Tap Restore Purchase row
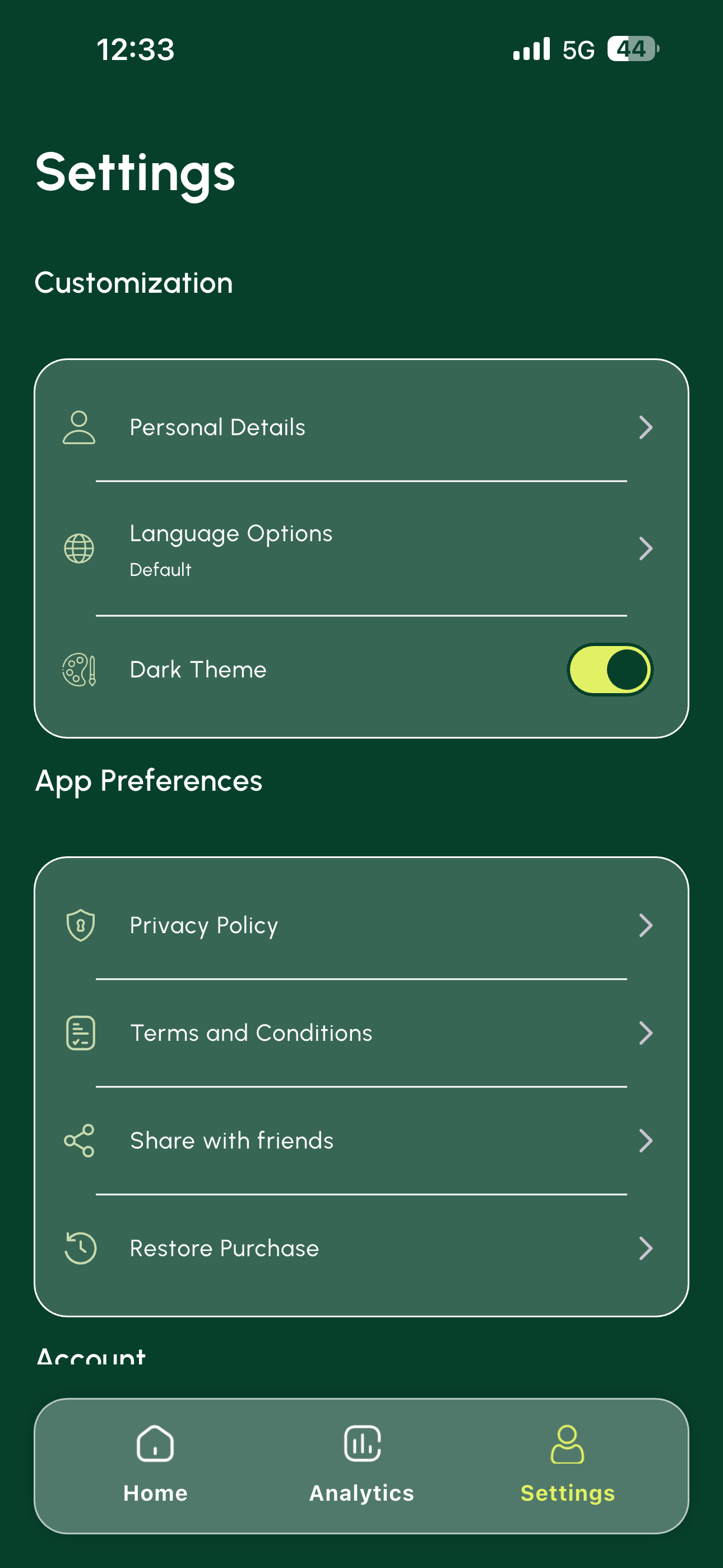Image resolution: width=723 pixels, height=1568 pixels. click(360, 1248)
